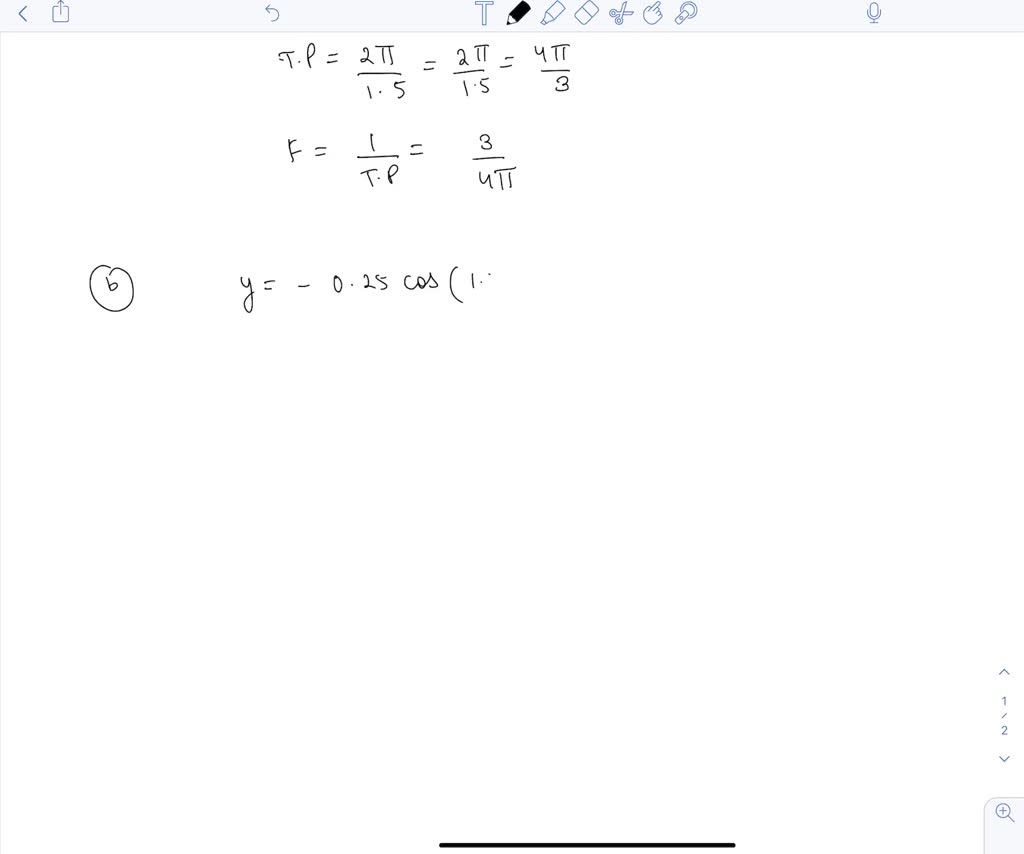Open the zoom magnifier
The height and width of the screenshot is (854, 1024).
pyautogui.click(x=1005, y=813)
